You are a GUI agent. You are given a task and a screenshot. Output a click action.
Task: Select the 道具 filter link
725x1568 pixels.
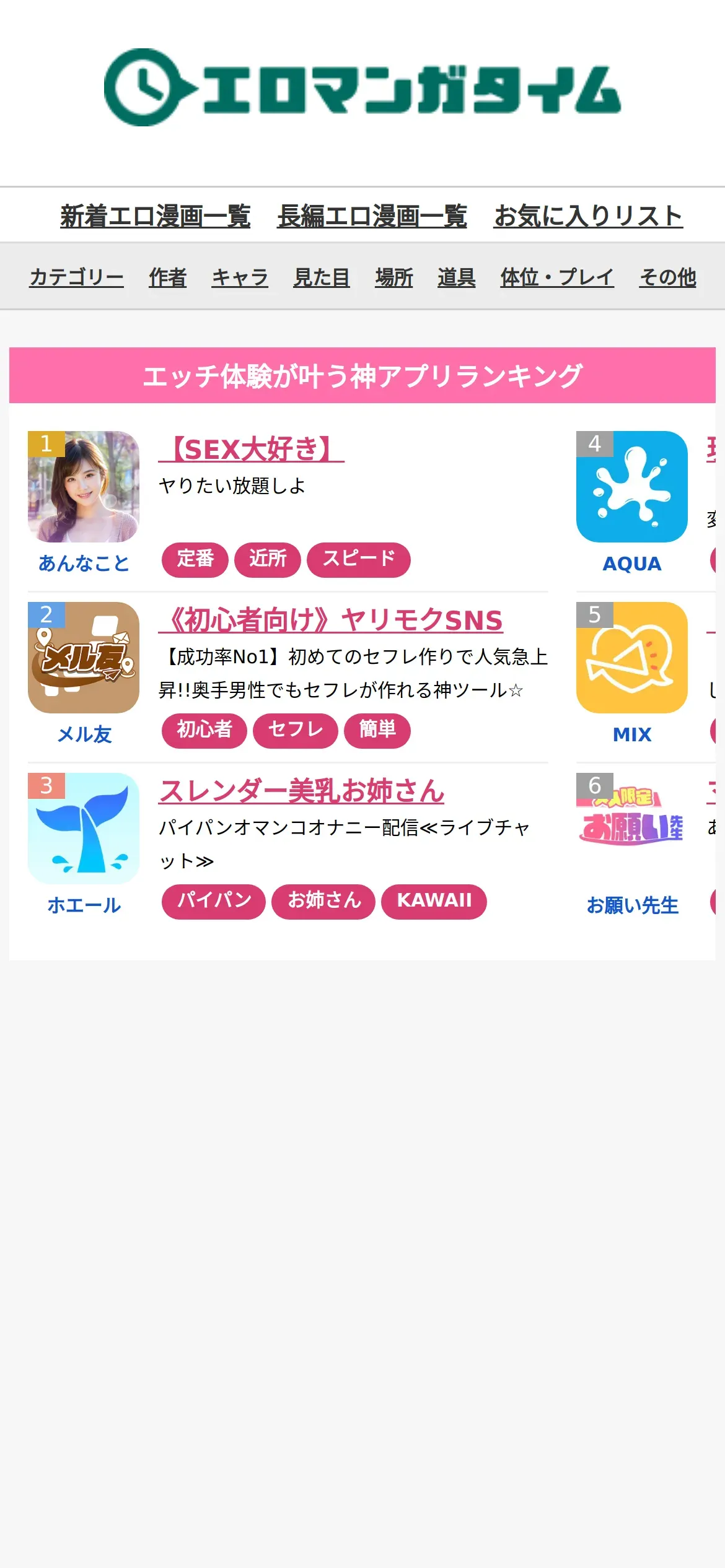(456, 277)
